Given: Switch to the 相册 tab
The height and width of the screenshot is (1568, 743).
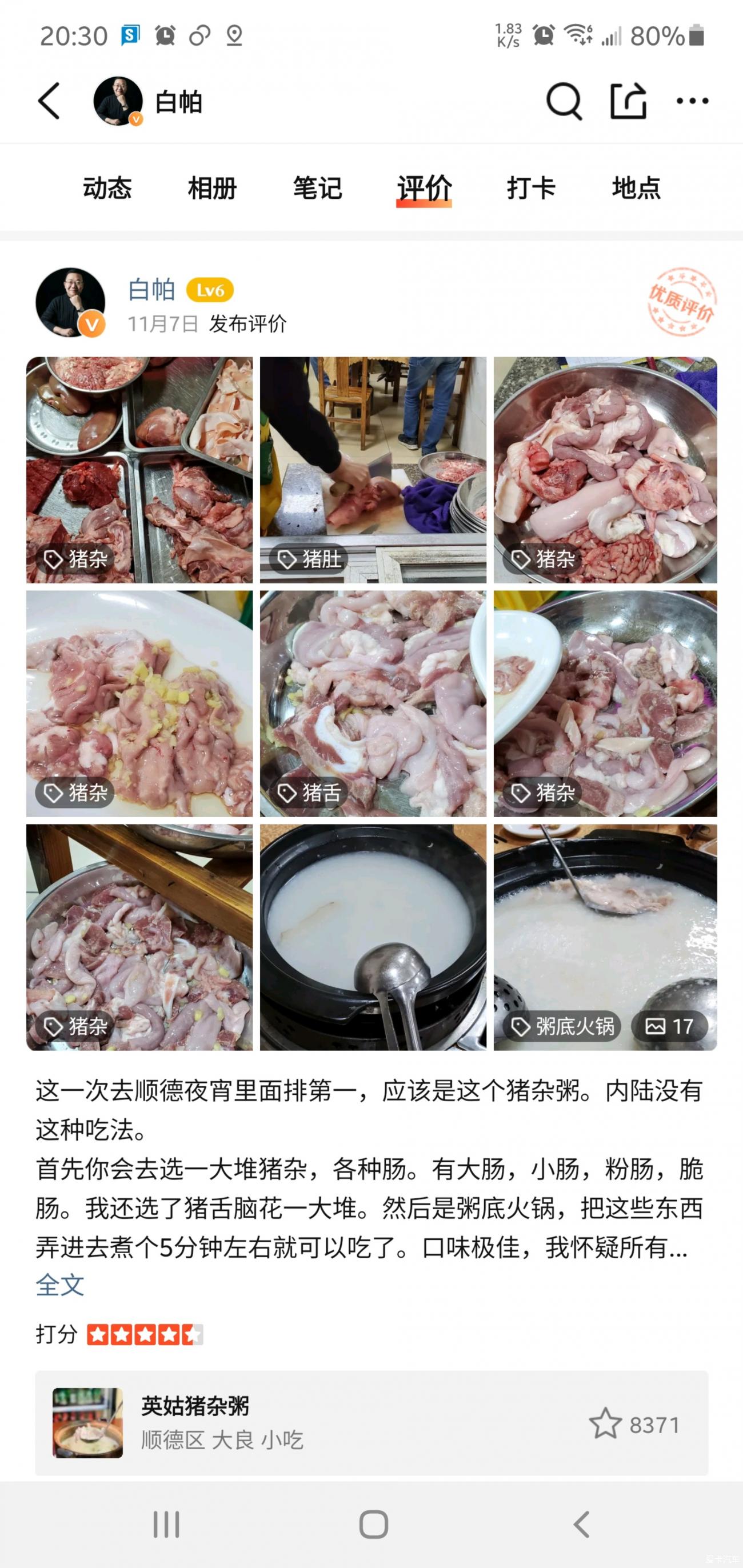Looking at the screenshot, I should 212,188.
